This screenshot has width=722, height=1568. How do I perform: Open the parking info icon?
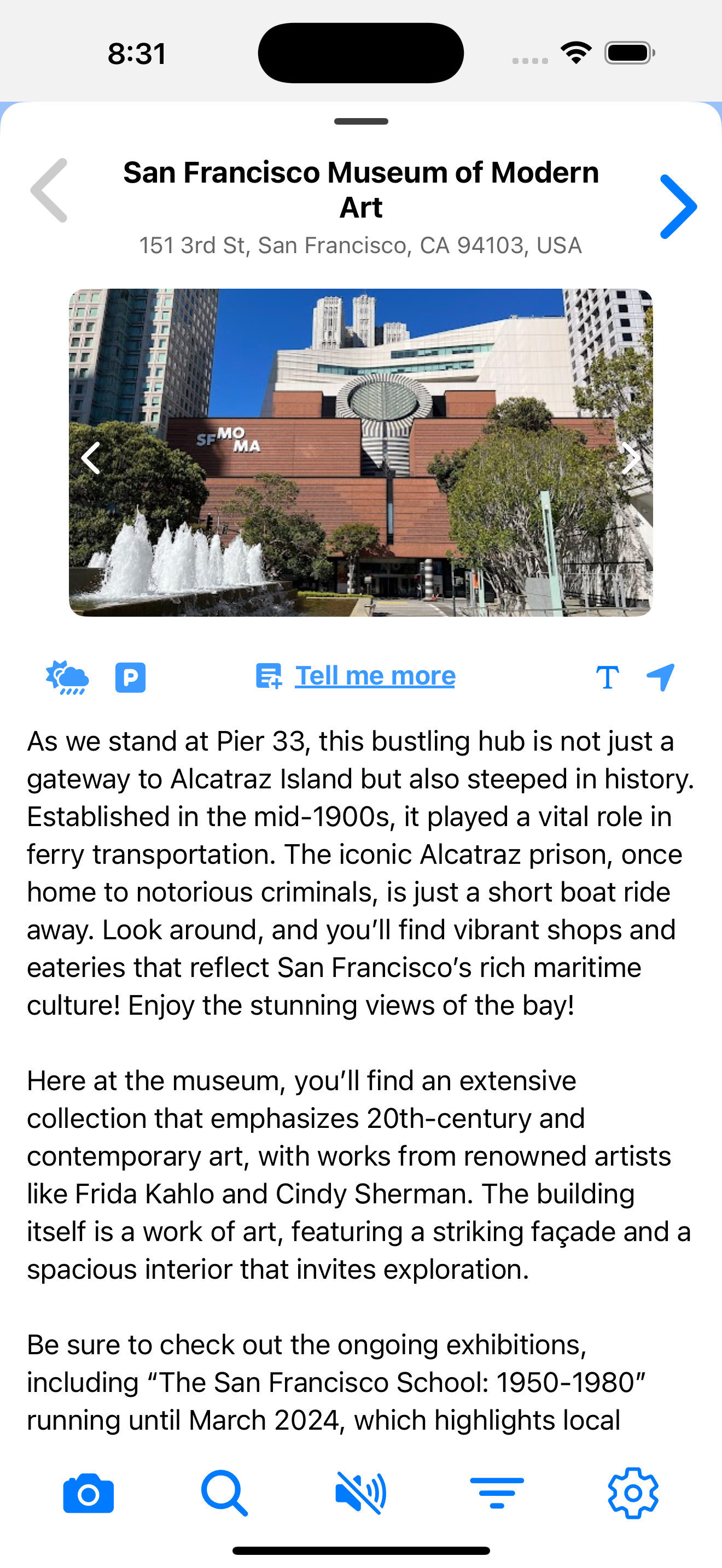130,677
